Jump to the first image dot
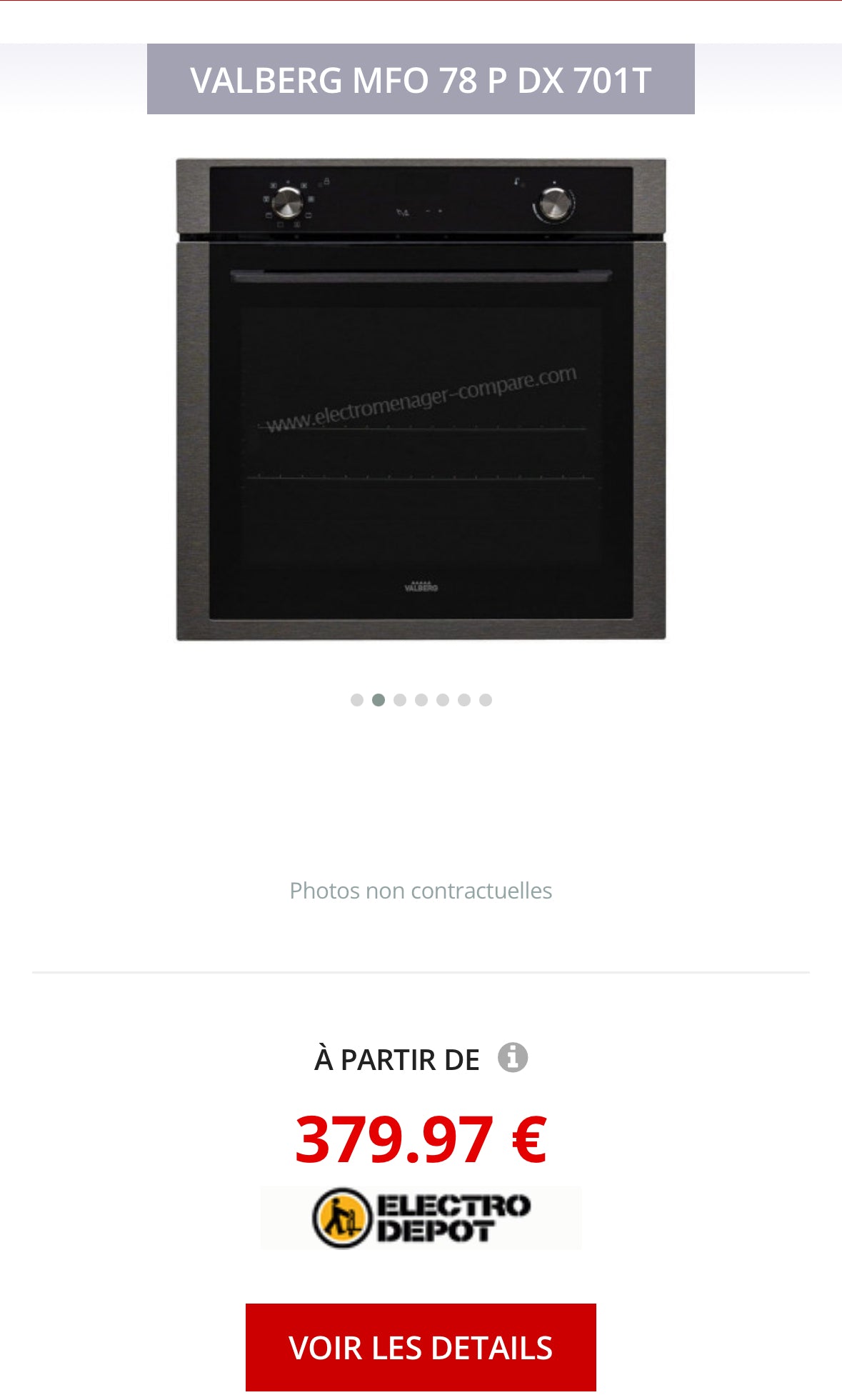 [357, 700]
